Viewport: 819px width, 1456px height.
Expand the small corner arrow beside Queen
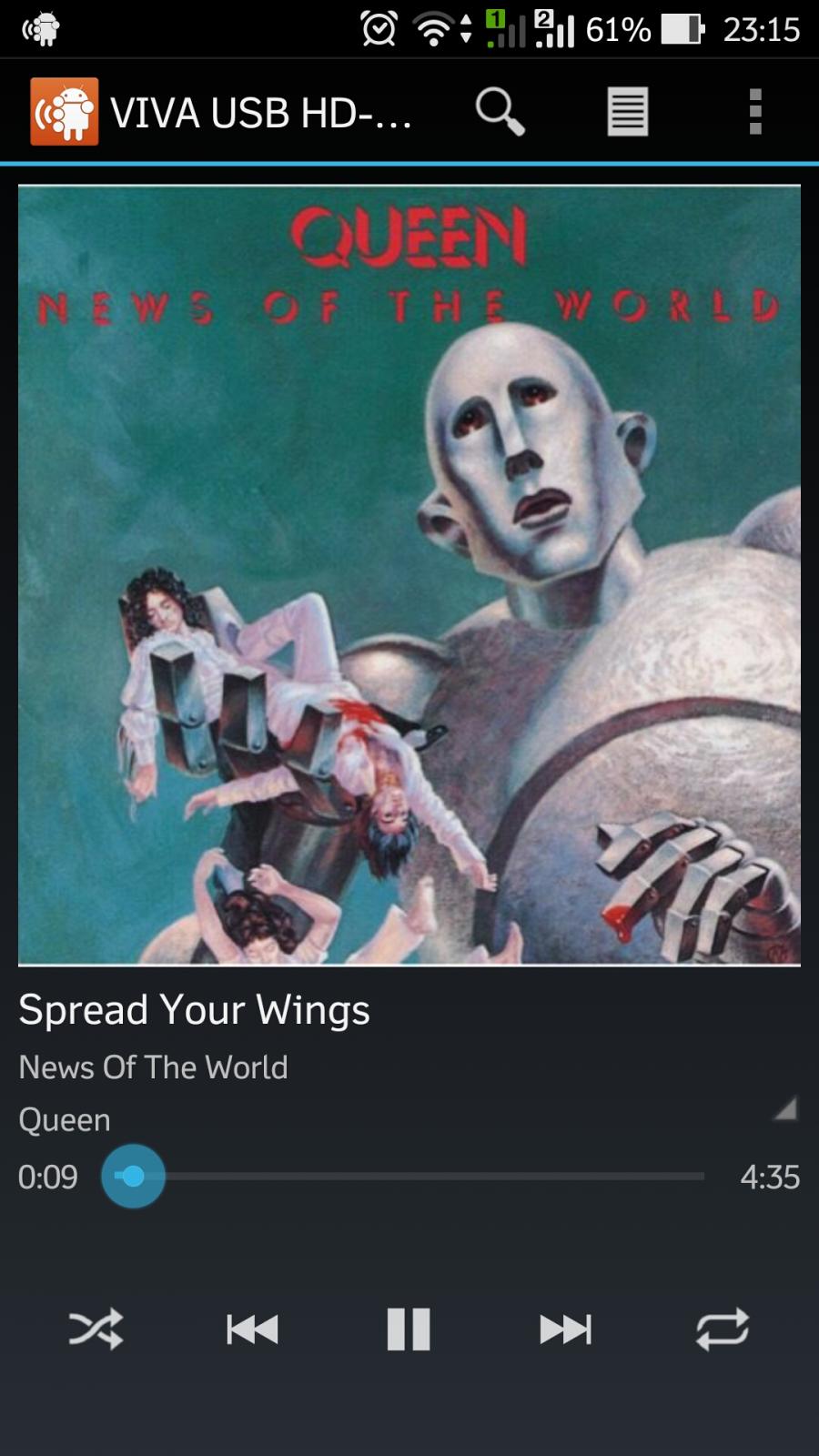coord(785,1108)
